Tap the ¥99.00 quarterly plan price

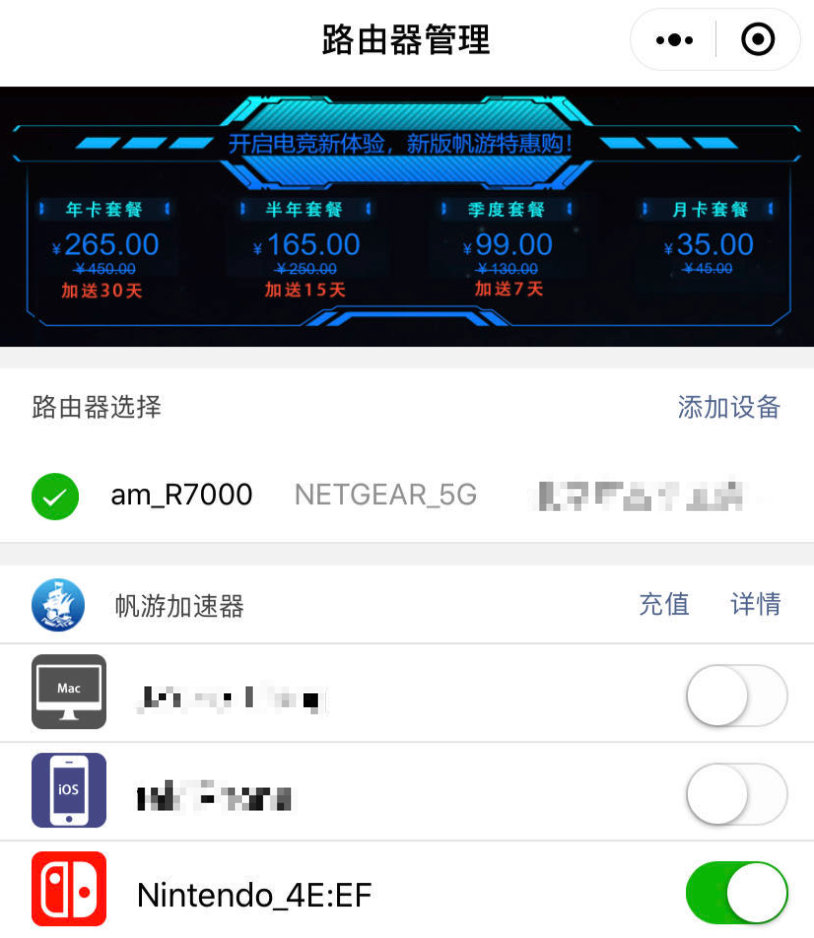tap(508, 244)
